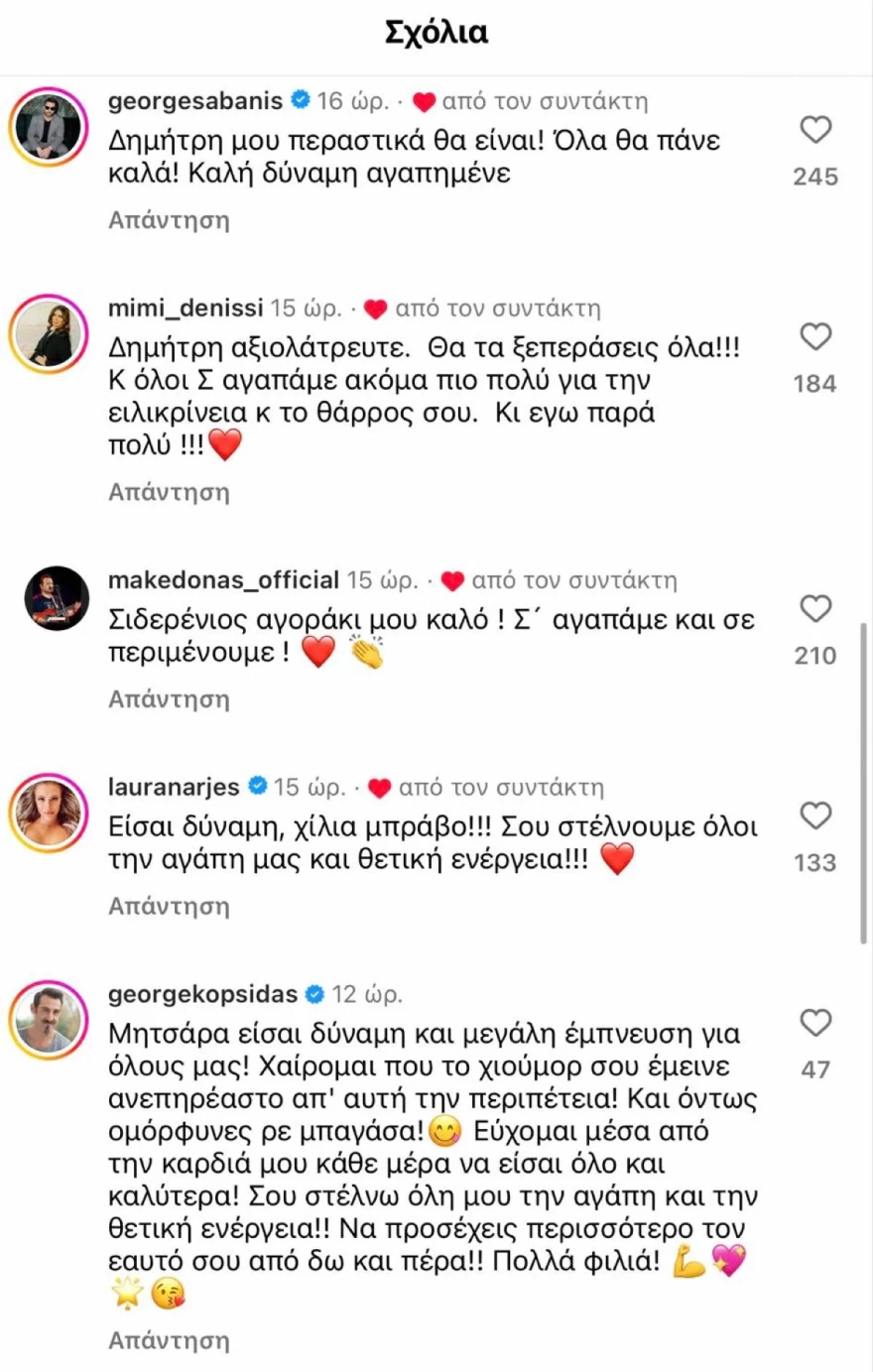Like georgesabanis's comment with the heart outline

click(815, 131)
